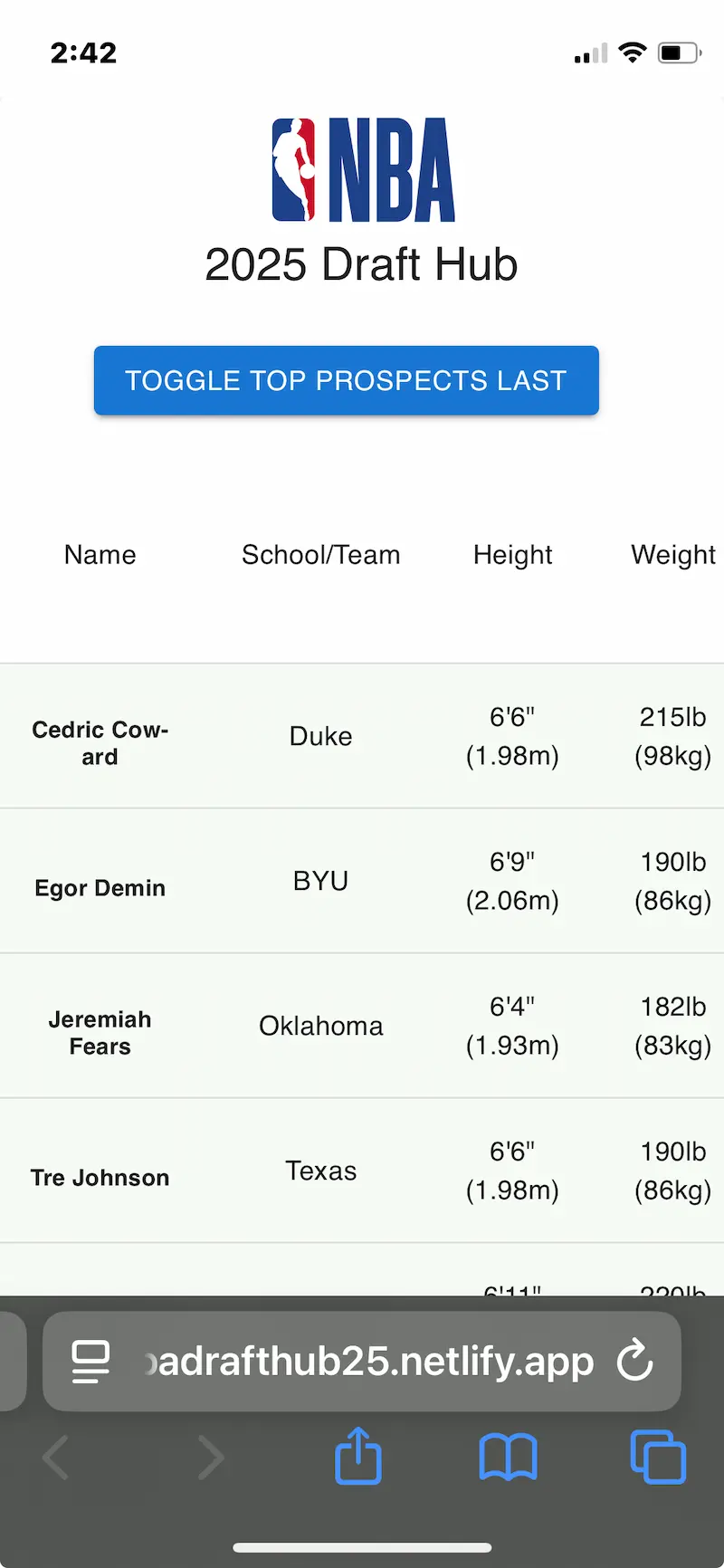Image resolution: width=724 pixels, height=1568 pixels.
Task: Open the Bookmarks panel
Action: (508, 1458)
